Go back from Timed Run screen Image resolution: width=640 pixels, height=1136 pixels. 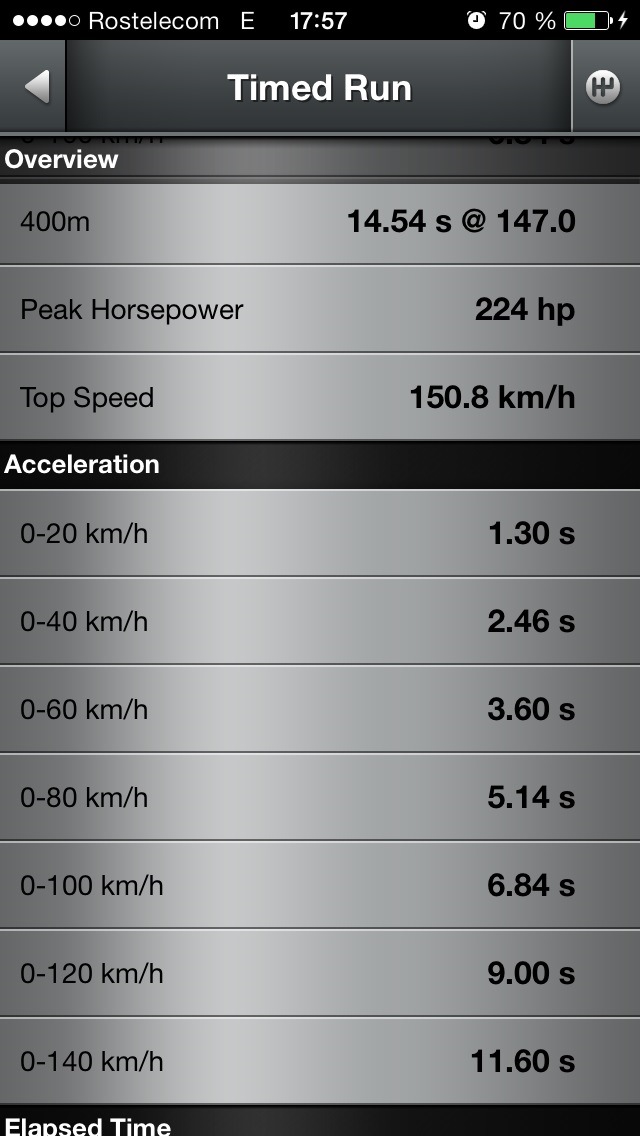(x=36, y=87)
